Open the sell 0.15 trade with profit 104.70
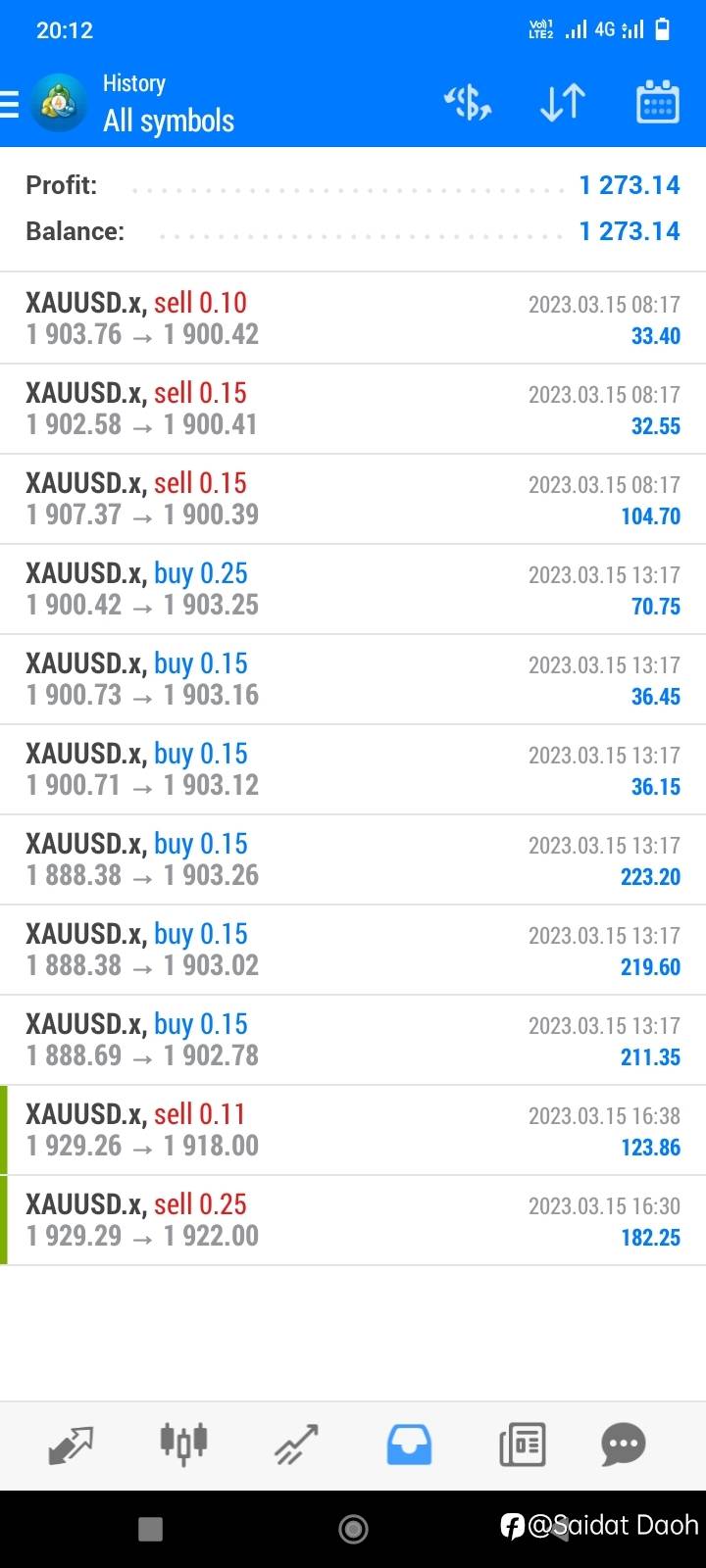This screenshot has width=706, height=1568. coord(353,499)
